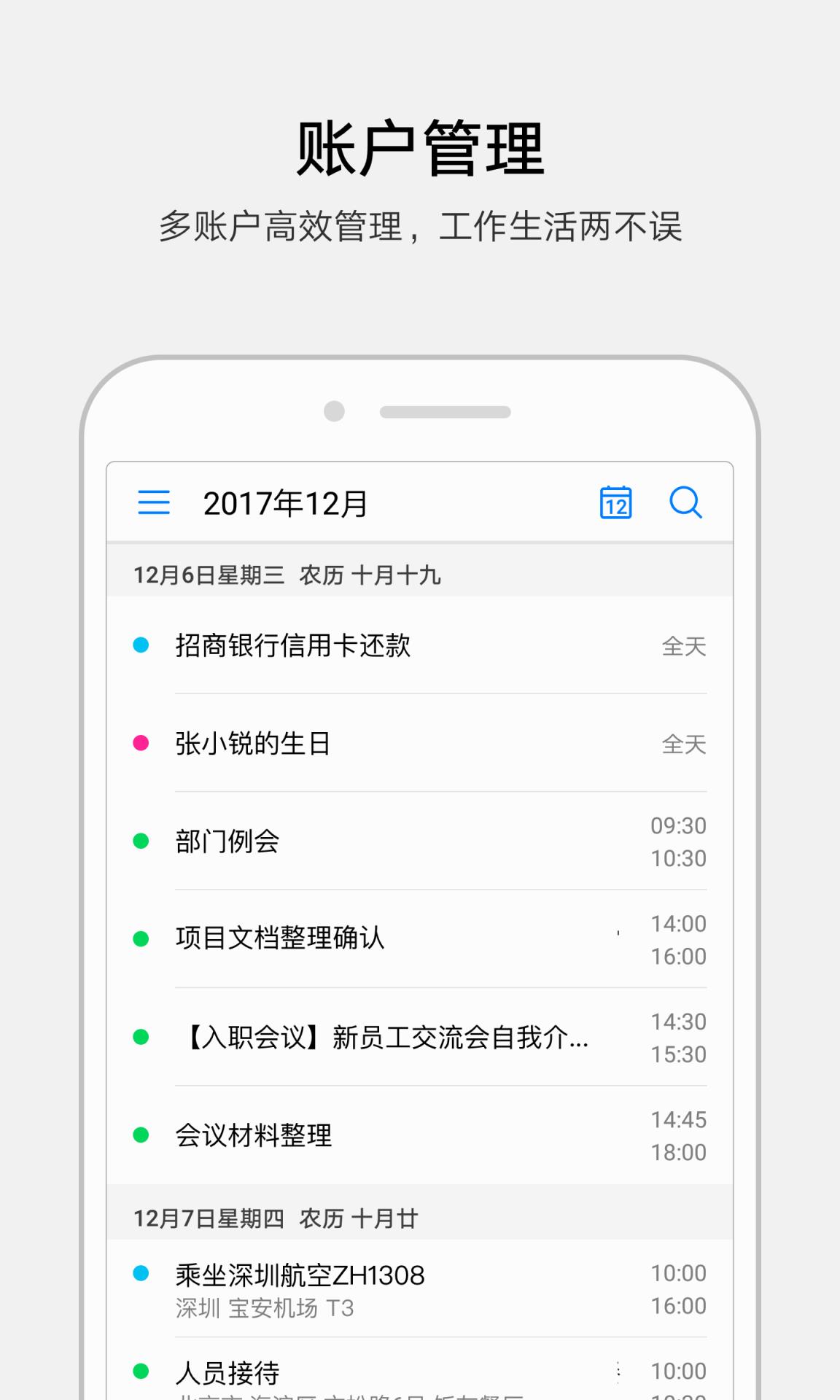Open the date picker calendar icon

tap(616, 503)
